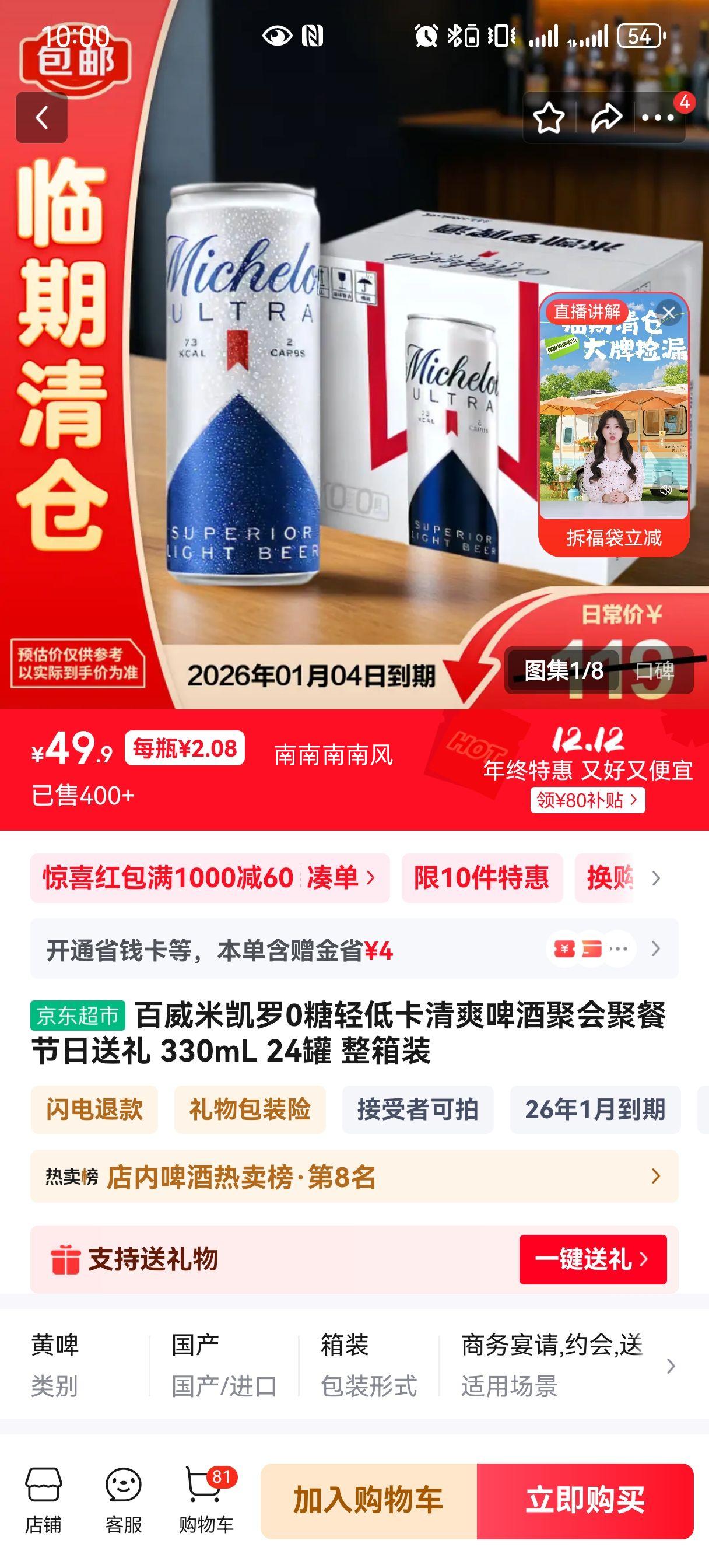Go back with the back arrow
The height and width of the screenshot is (1568, 709).
click(x=41, y=117)
